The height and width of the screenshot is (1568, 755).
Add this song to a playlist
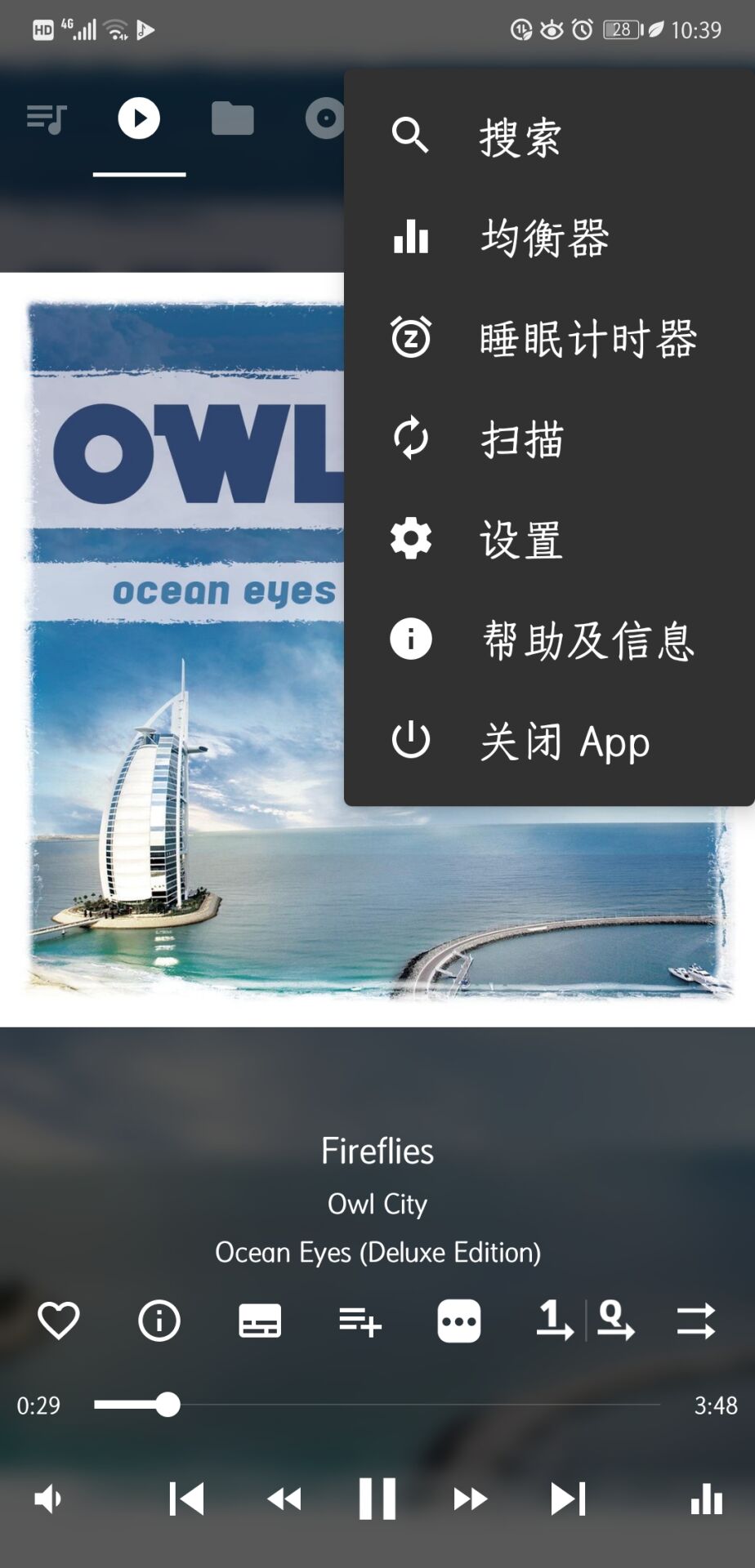coord(360,1321)
